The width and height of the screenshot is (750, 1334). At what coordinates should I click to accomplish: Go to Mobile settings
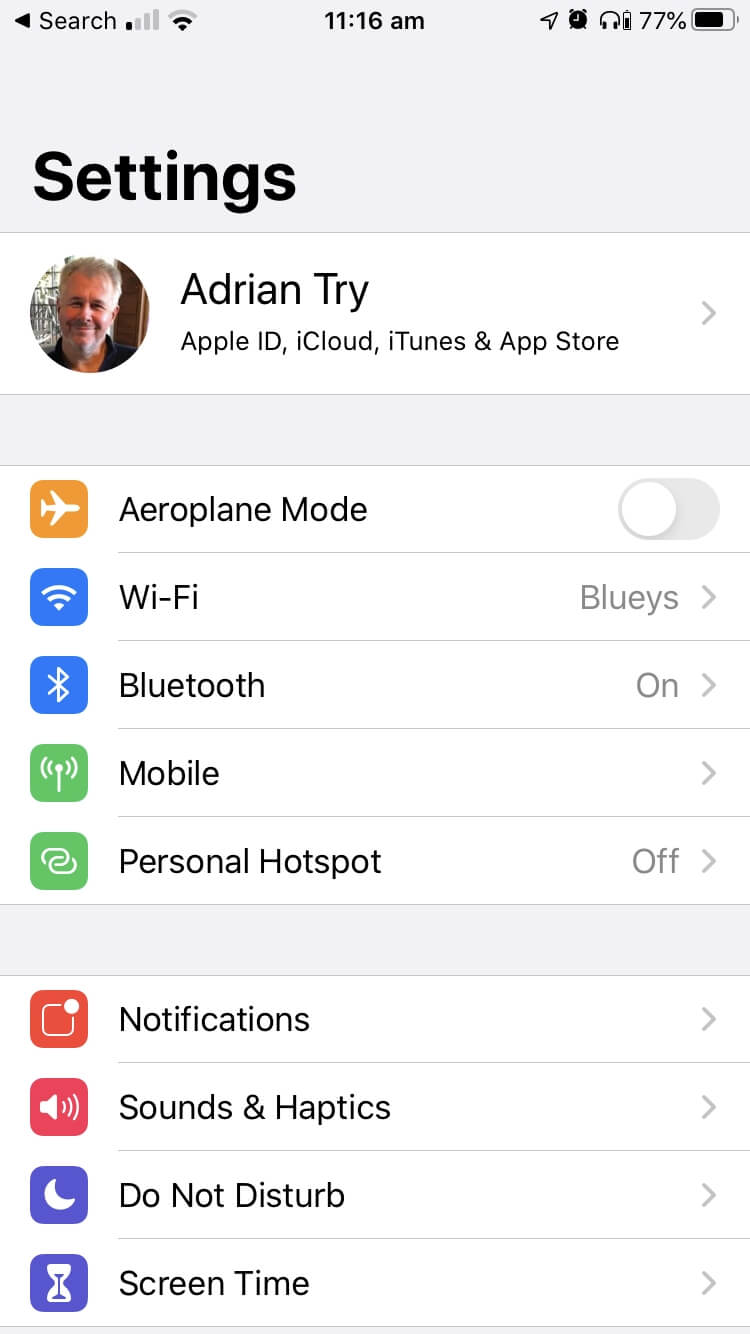coord(375,773)
